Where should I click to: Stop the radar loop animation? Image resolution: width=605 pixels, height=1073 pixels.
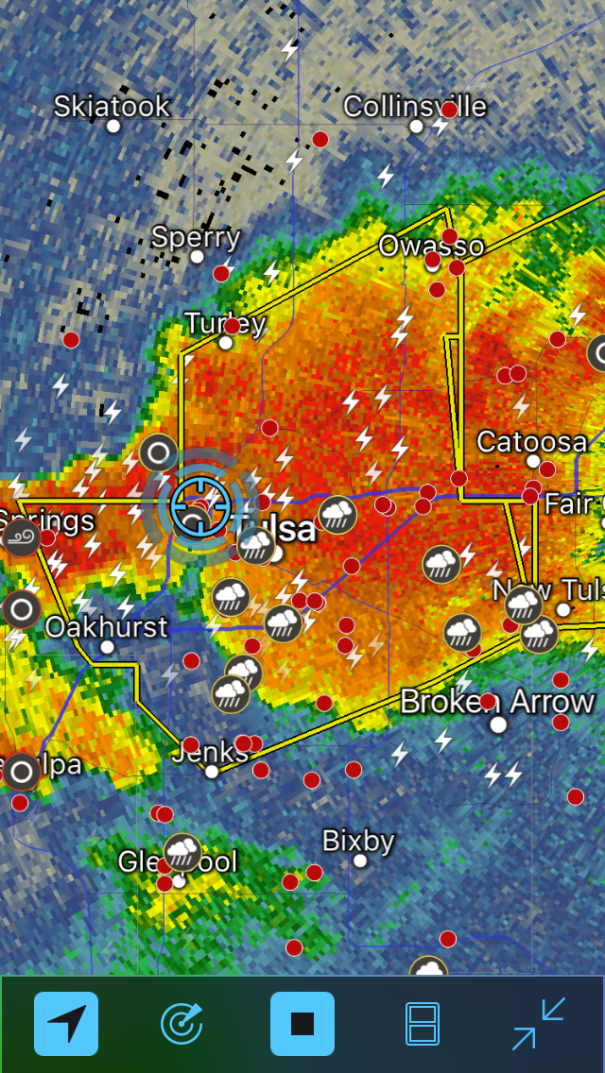pos(302,1024)
